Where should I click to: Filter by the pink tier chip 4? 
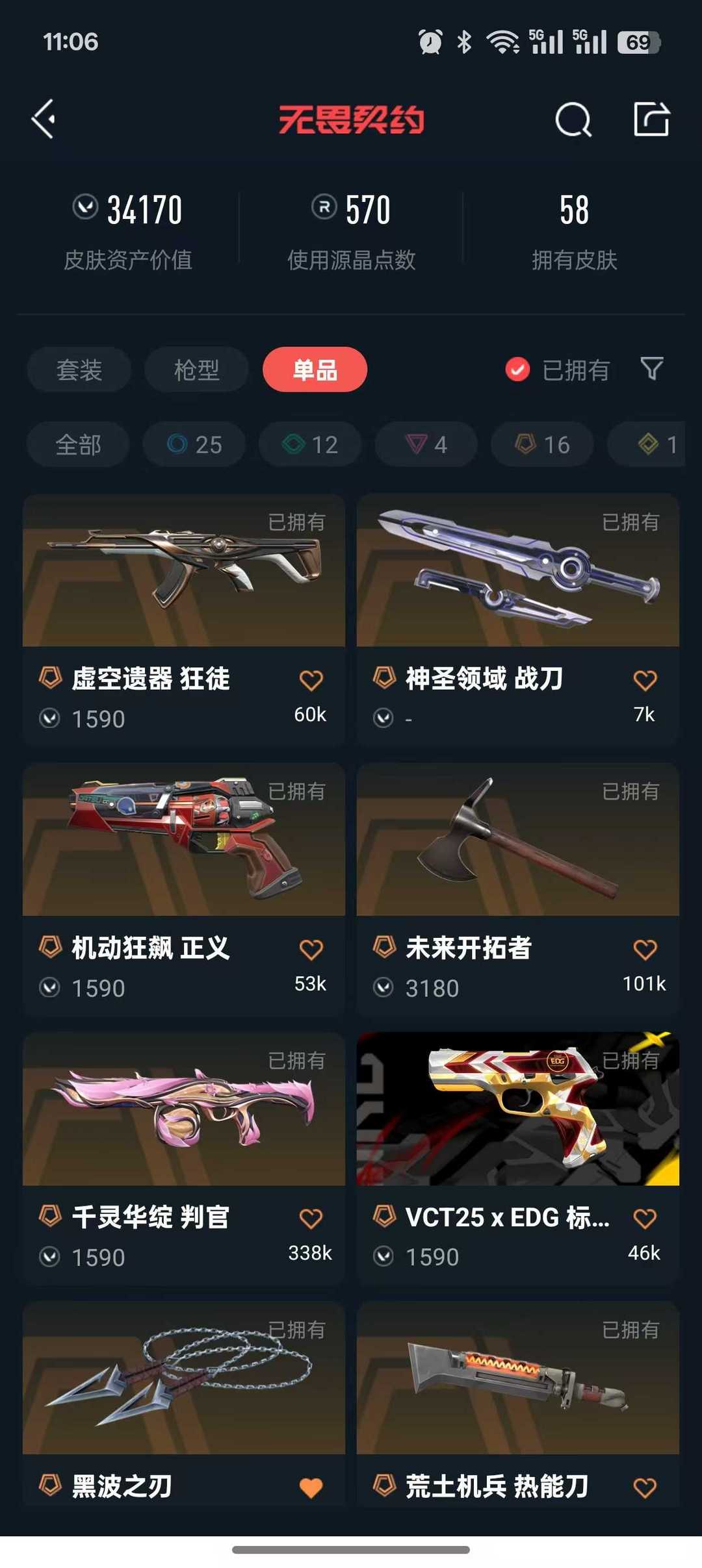(x=426, y=445)
